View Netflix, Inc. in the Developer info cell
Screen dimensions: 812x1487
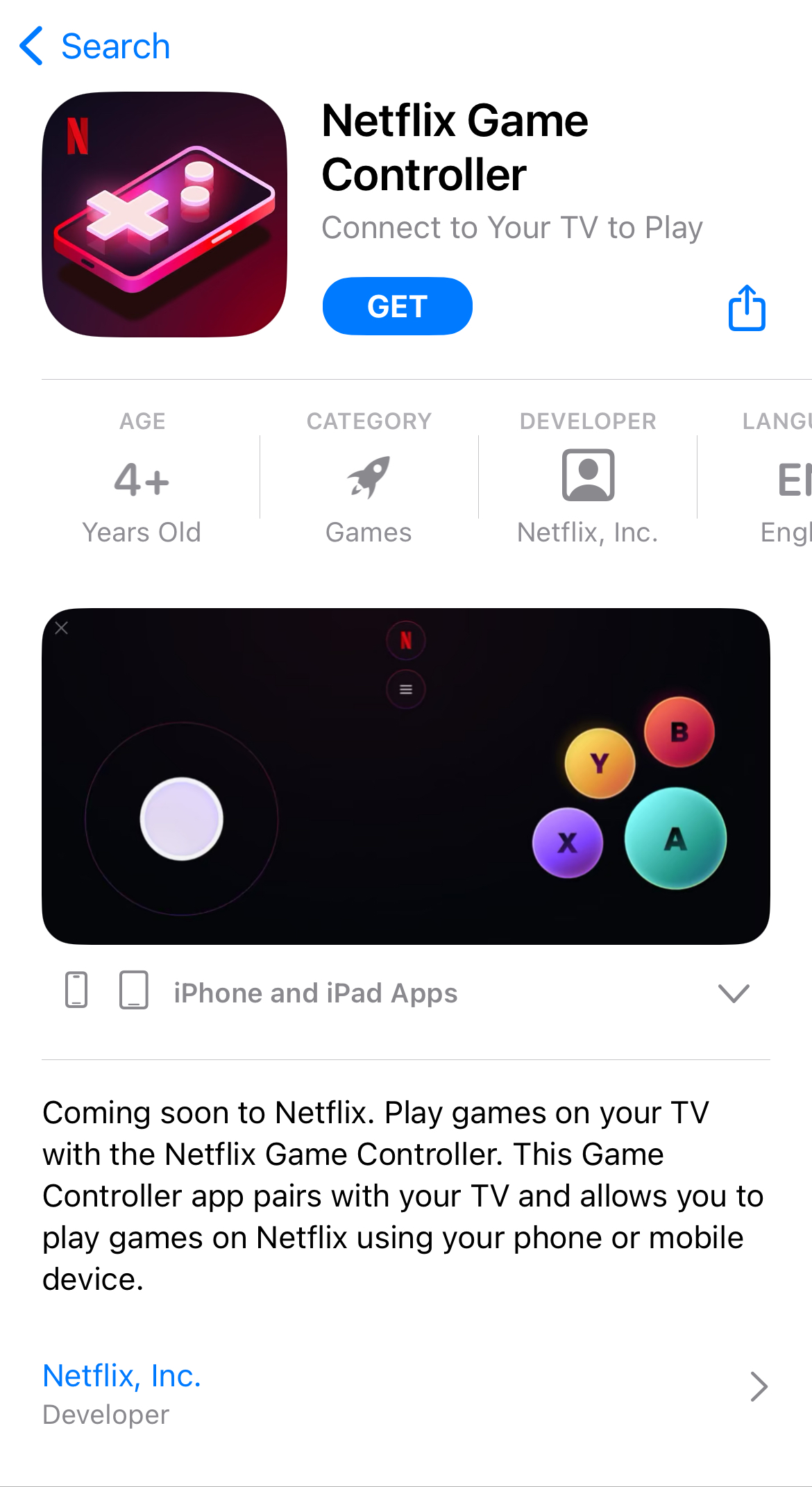click(x=587, y=478)
